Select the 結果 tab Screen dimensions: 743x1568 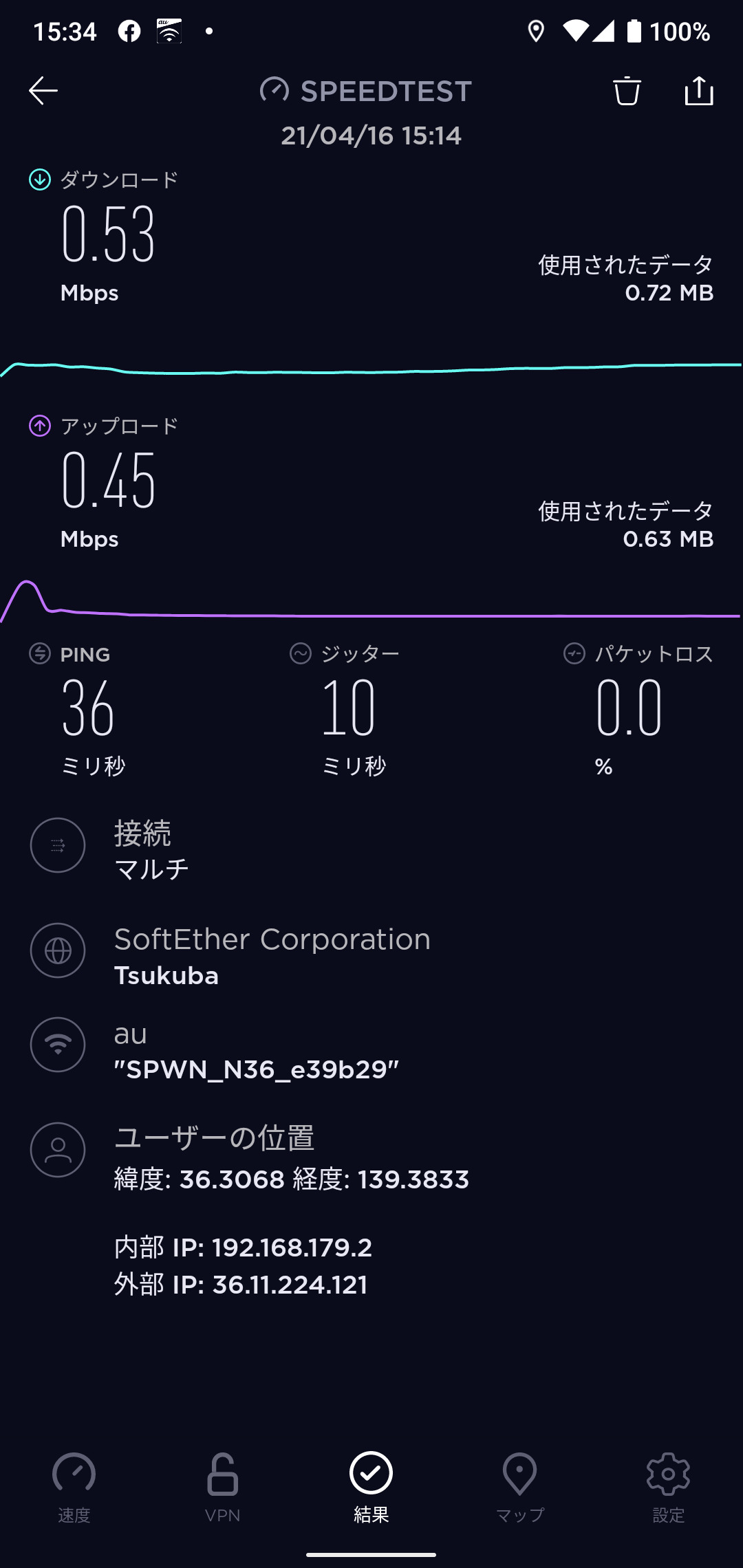tap(371, 1487)
